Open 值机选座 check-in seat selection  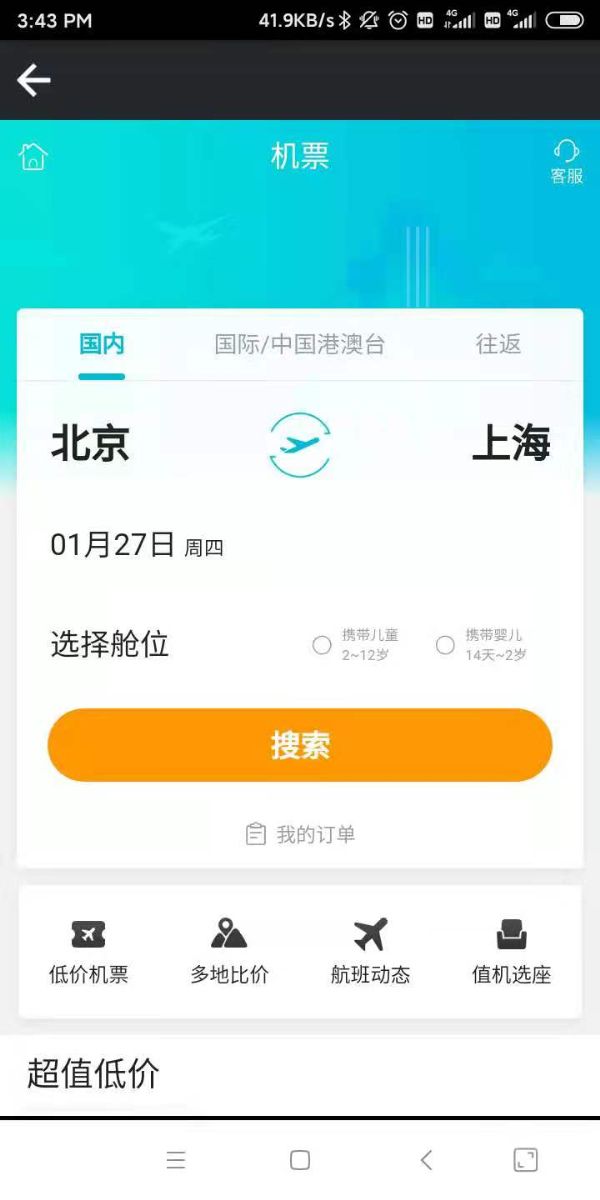pos(511,951)
